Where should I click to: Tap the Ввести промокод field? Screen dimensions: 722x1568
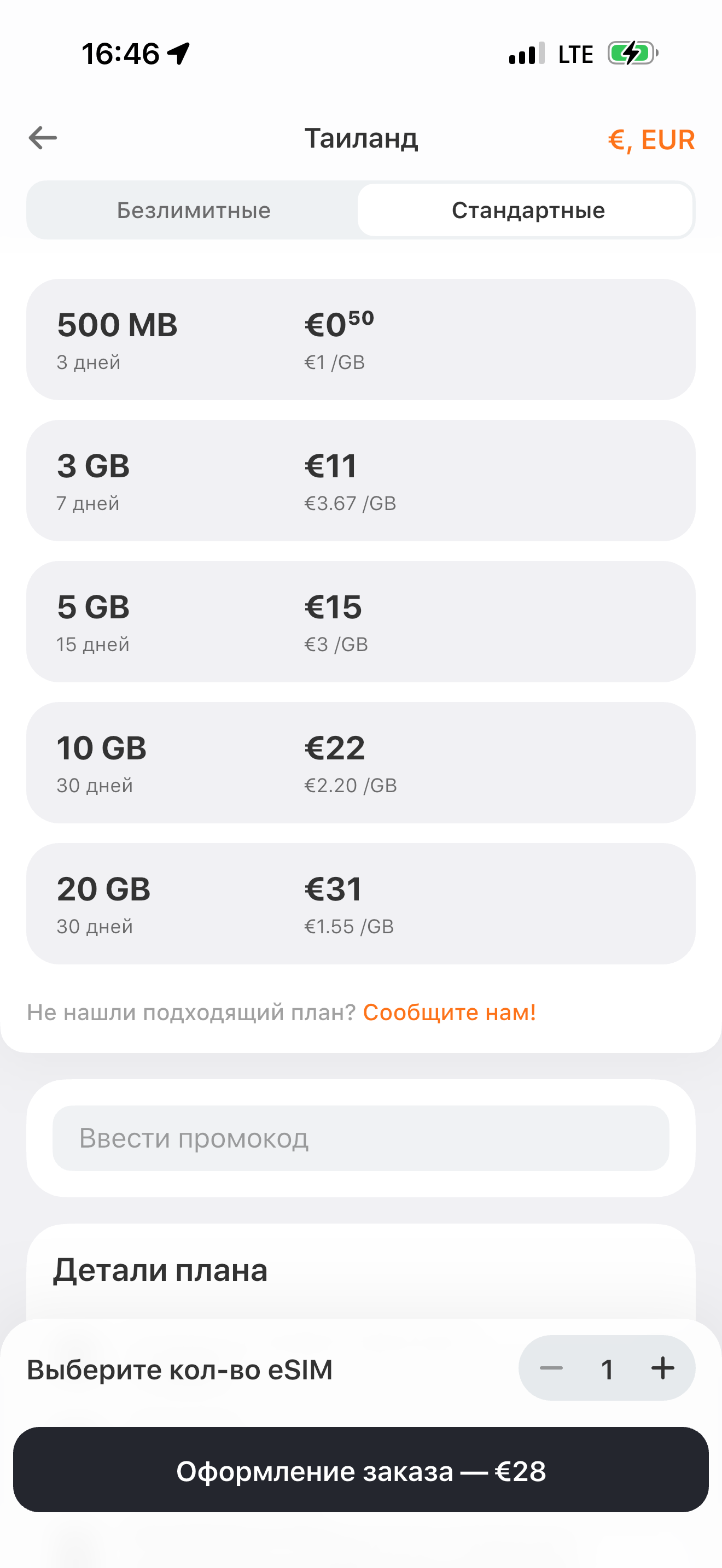[x=360, y=1138]
